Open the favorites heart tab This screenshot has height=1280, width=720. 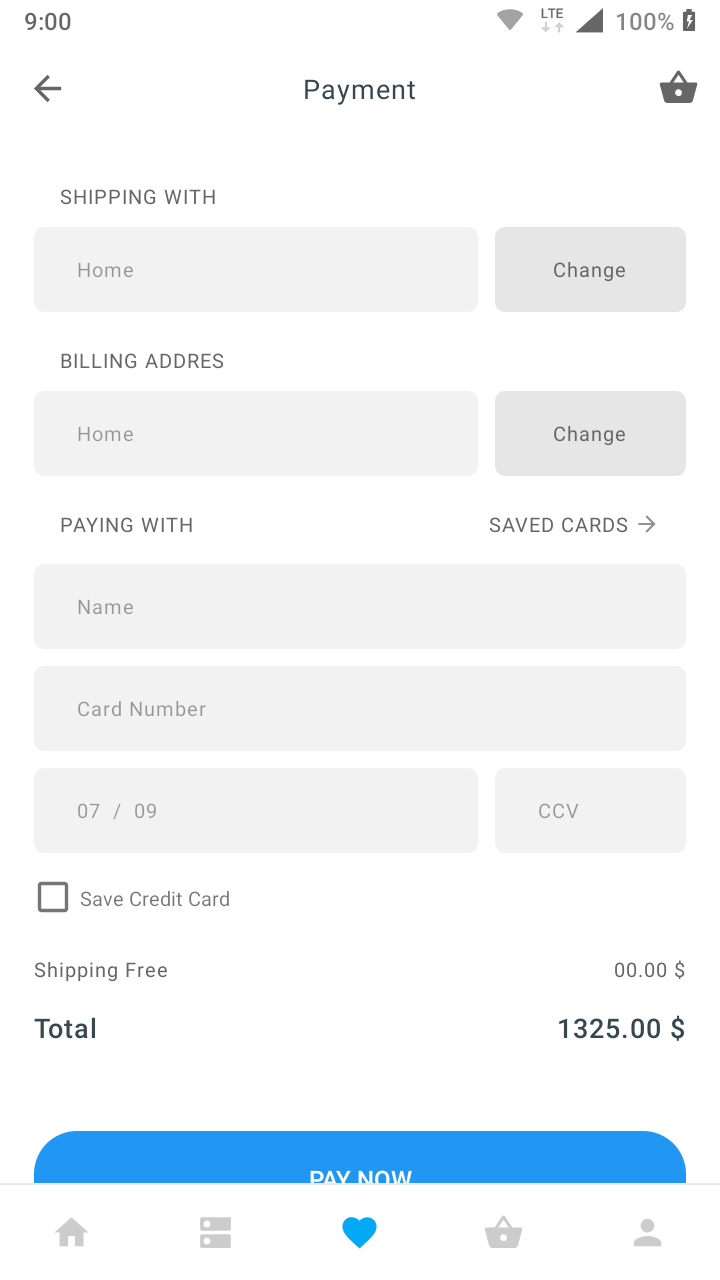pyautogui.click(x=359, y=1233)
